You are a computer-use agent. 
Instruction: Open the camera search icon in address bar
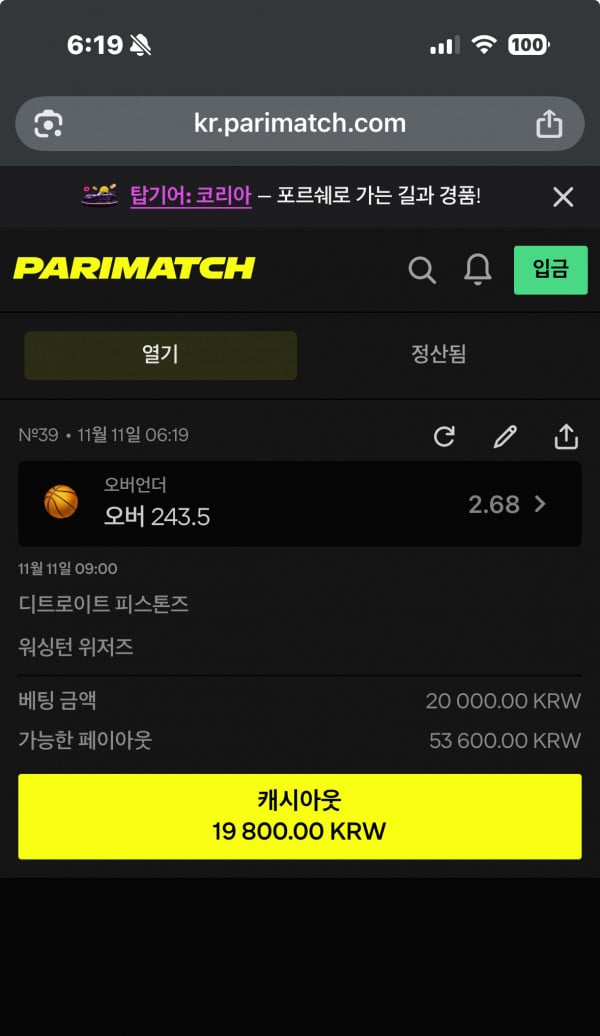tap(48, 123)
